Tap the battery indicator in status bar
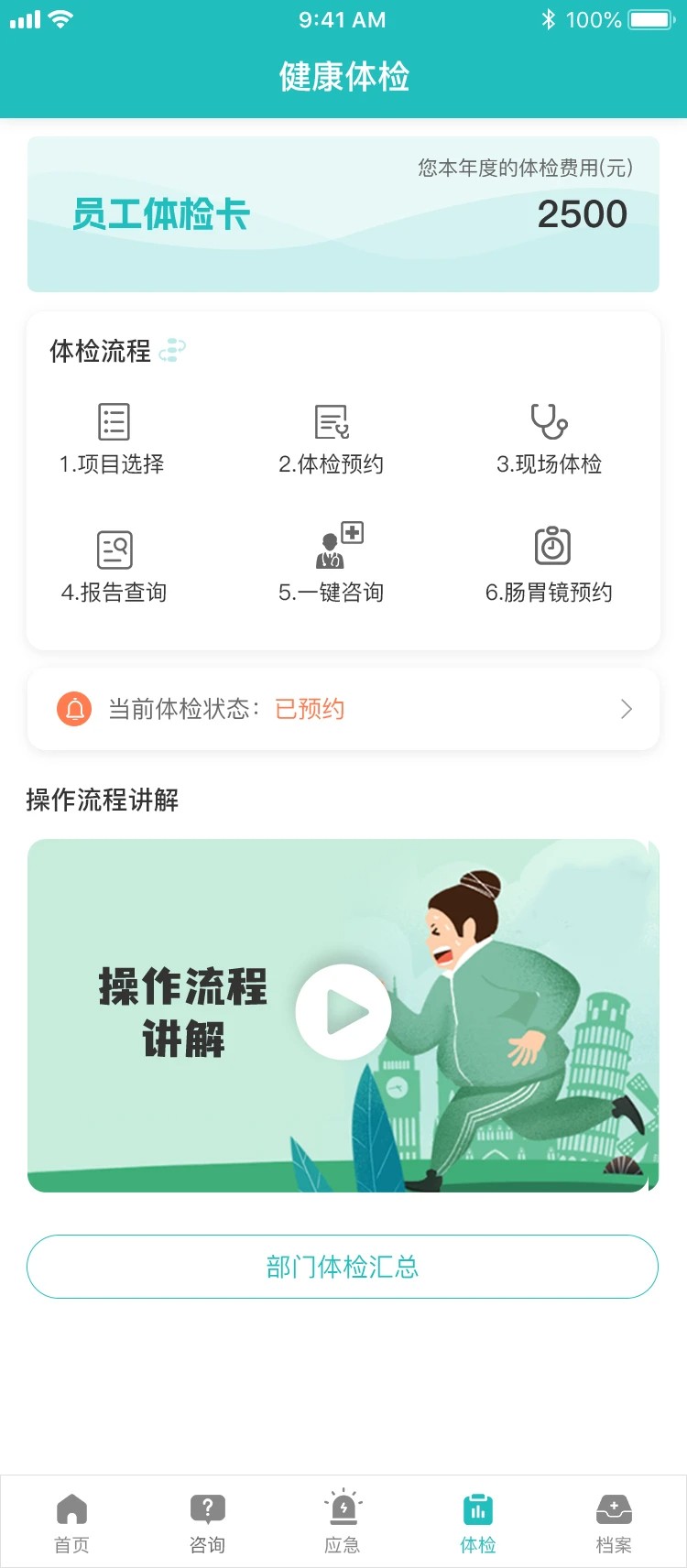 (648, 18)
